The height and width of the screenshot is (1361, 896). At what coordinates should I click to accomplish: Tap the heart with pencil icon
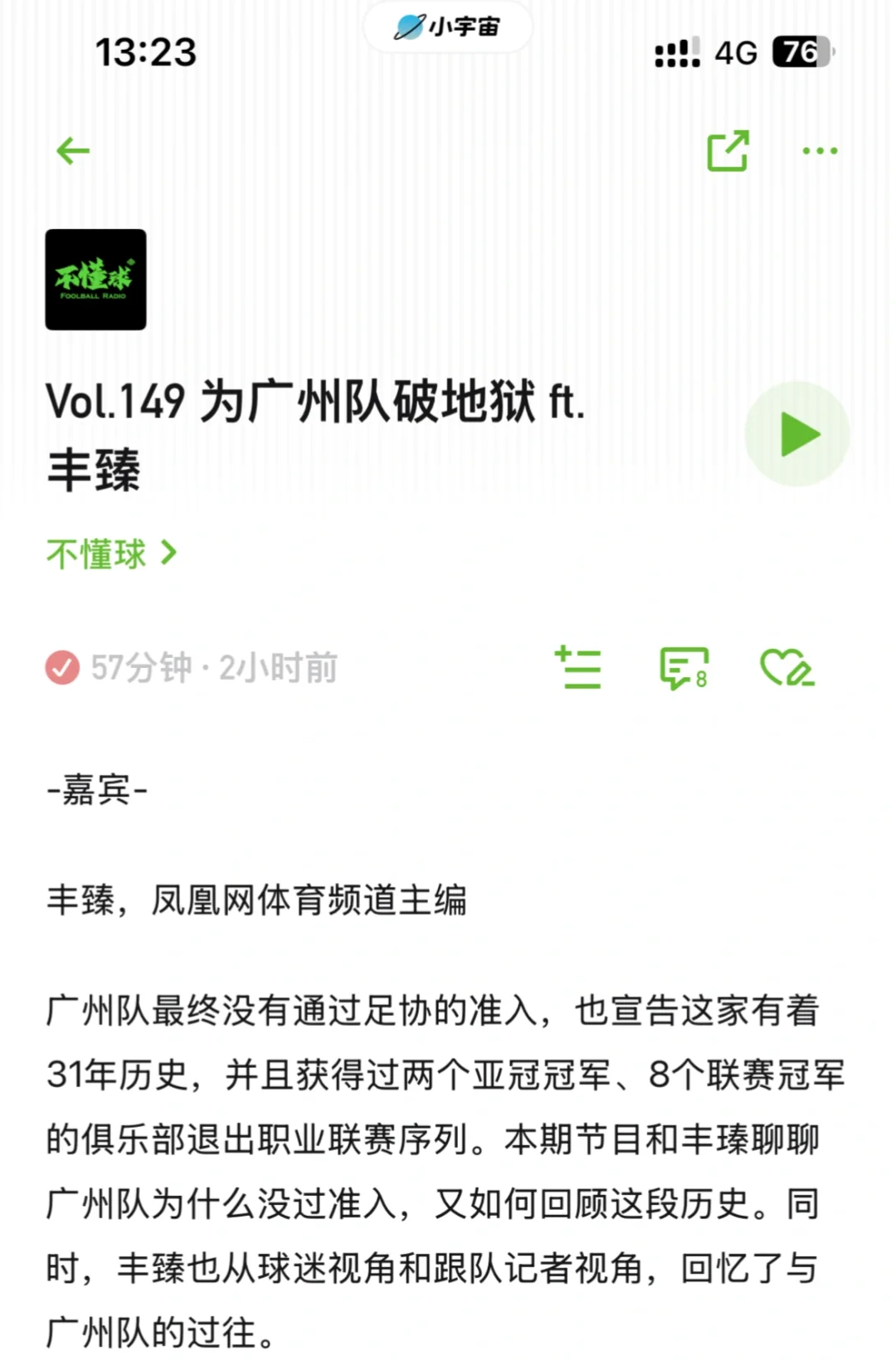tap(786, 667)
